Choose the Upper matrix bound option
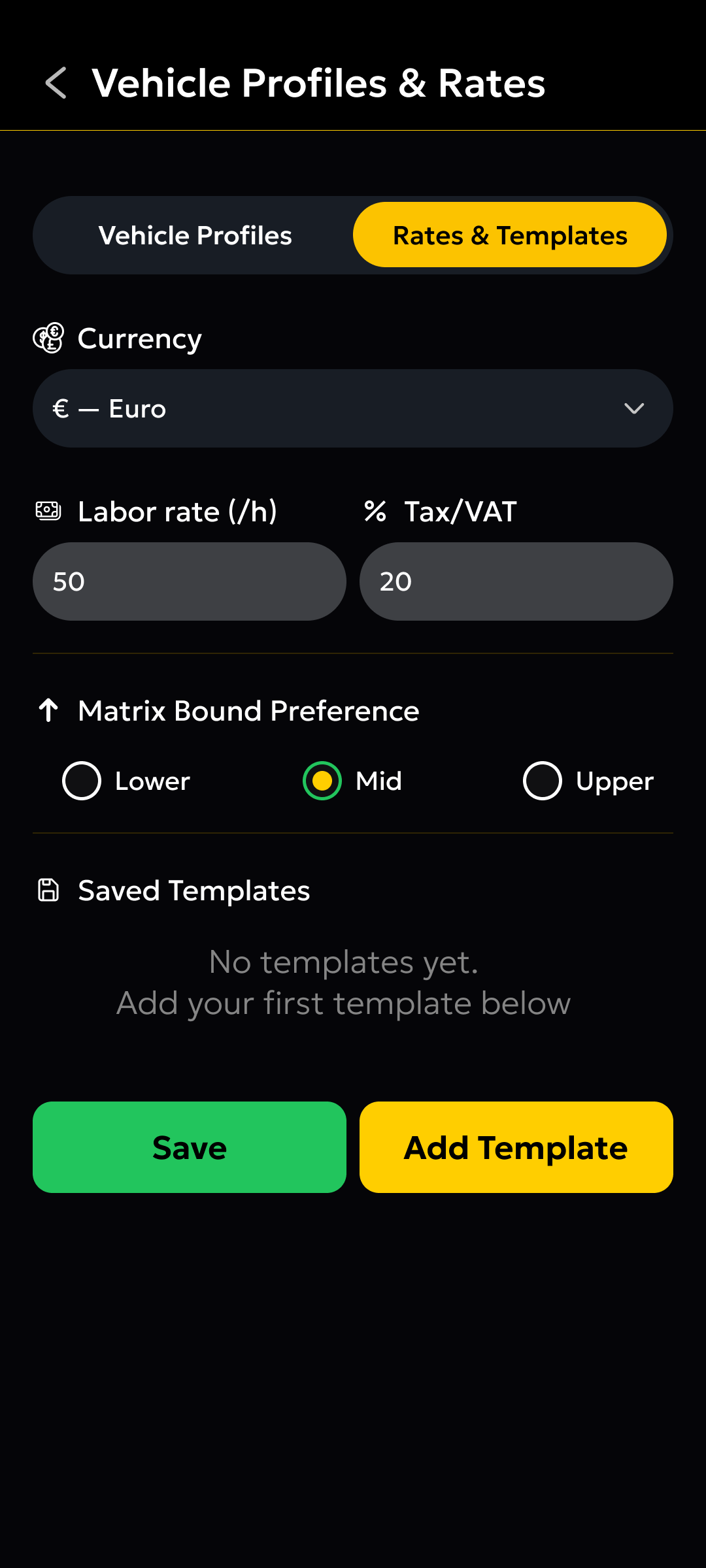The height and width of the screenshot is (1568, 706). click(543, 781)
